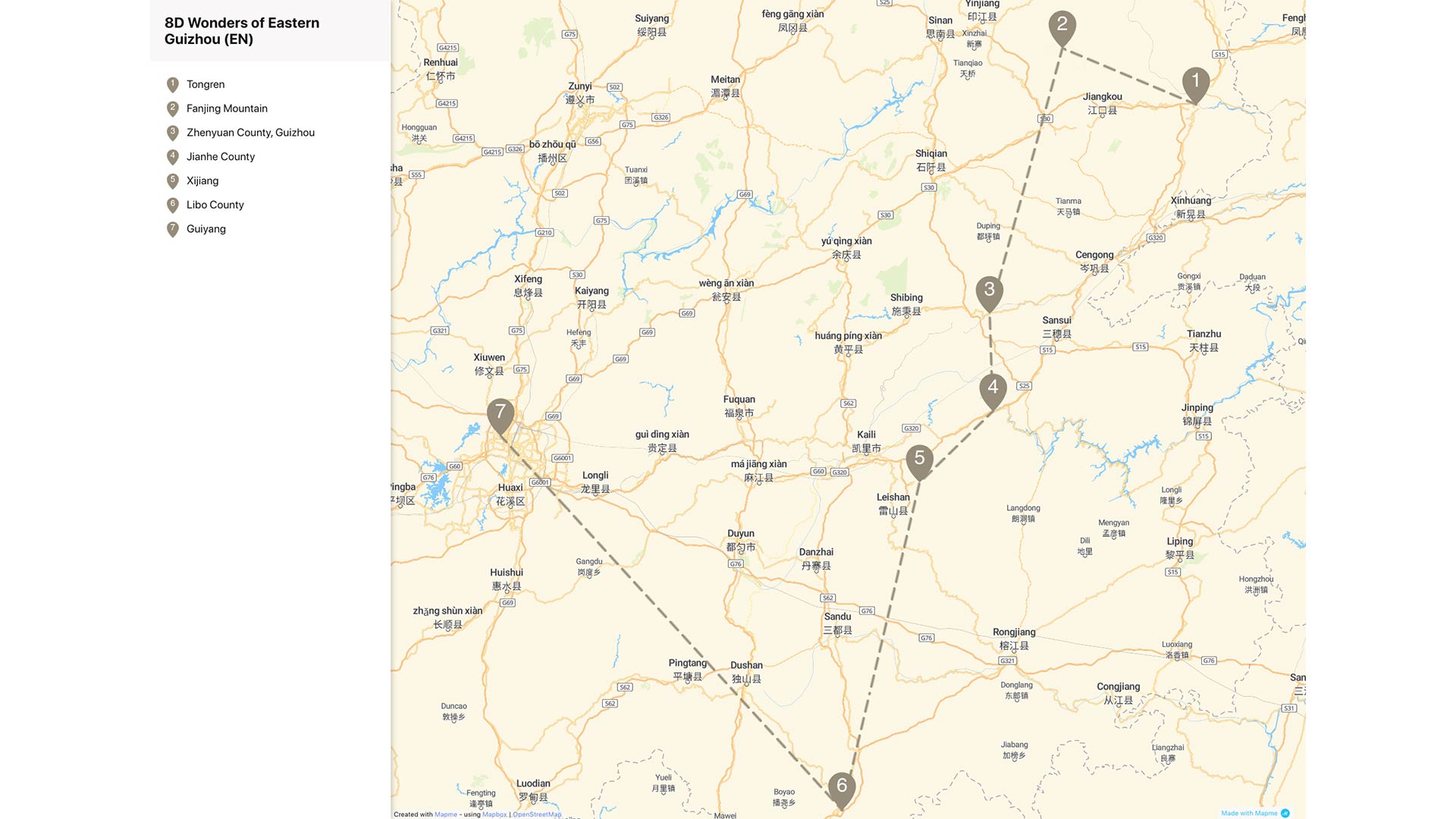Viewport: 1456px width, 819px height.
Task: Open map pin number 5
Action: pos(919,460)
